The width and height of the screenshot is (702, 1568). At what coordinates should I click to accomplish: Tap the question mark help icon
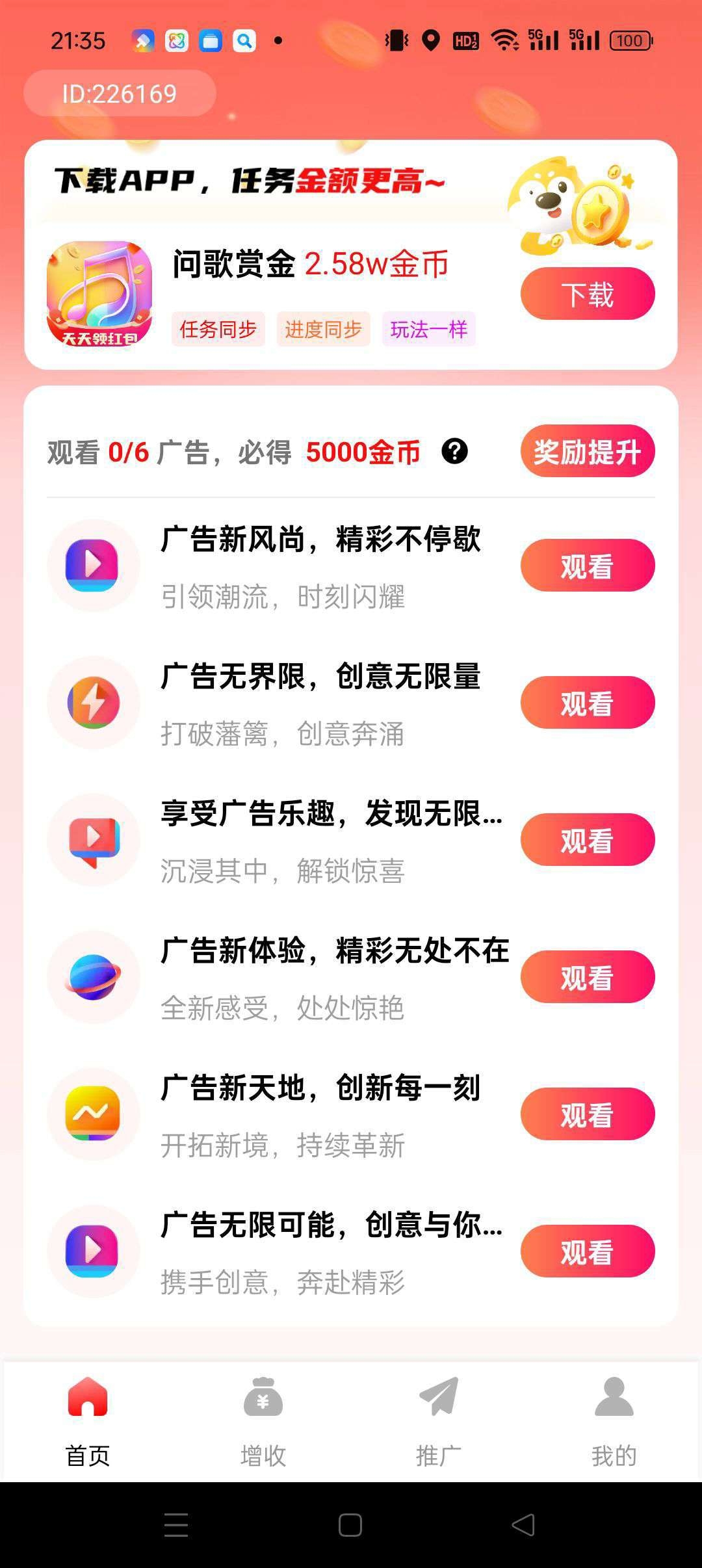tap(455, 452)
